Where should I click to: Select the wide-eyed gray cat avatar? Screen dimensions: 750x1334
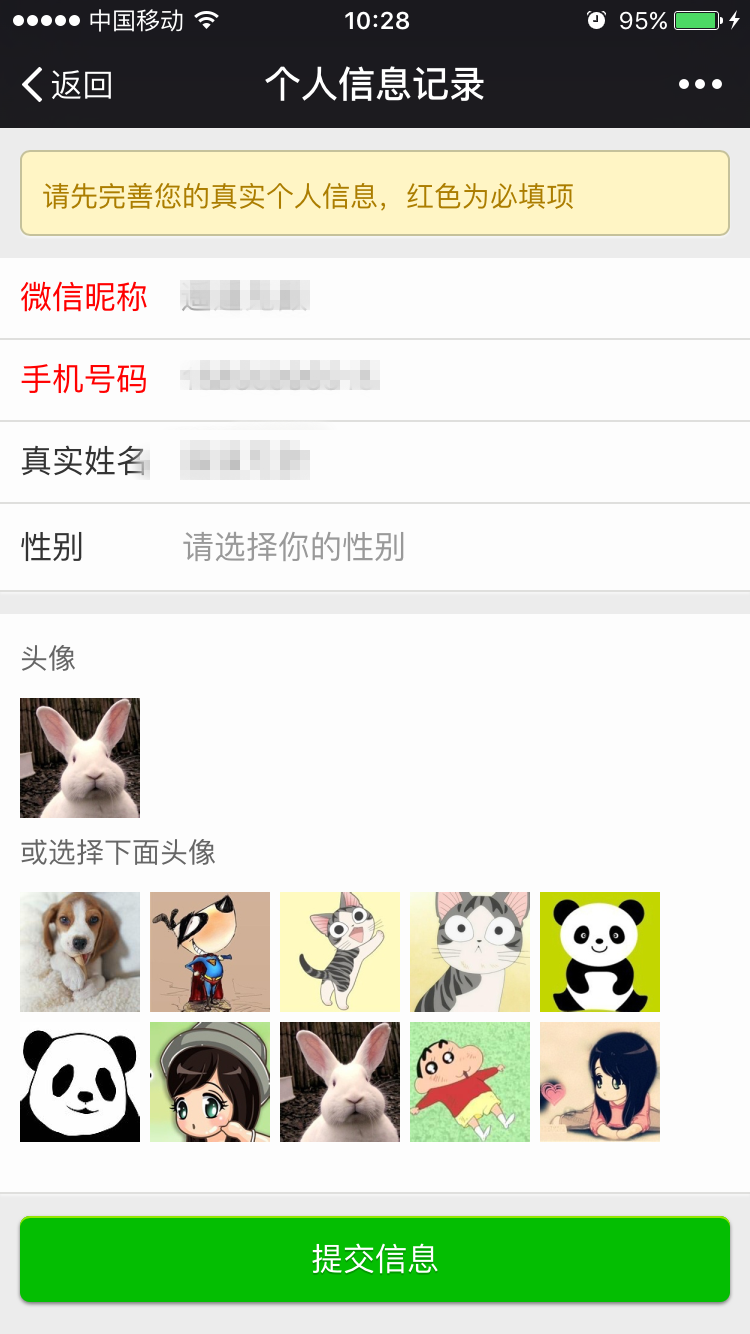point(470,952)
